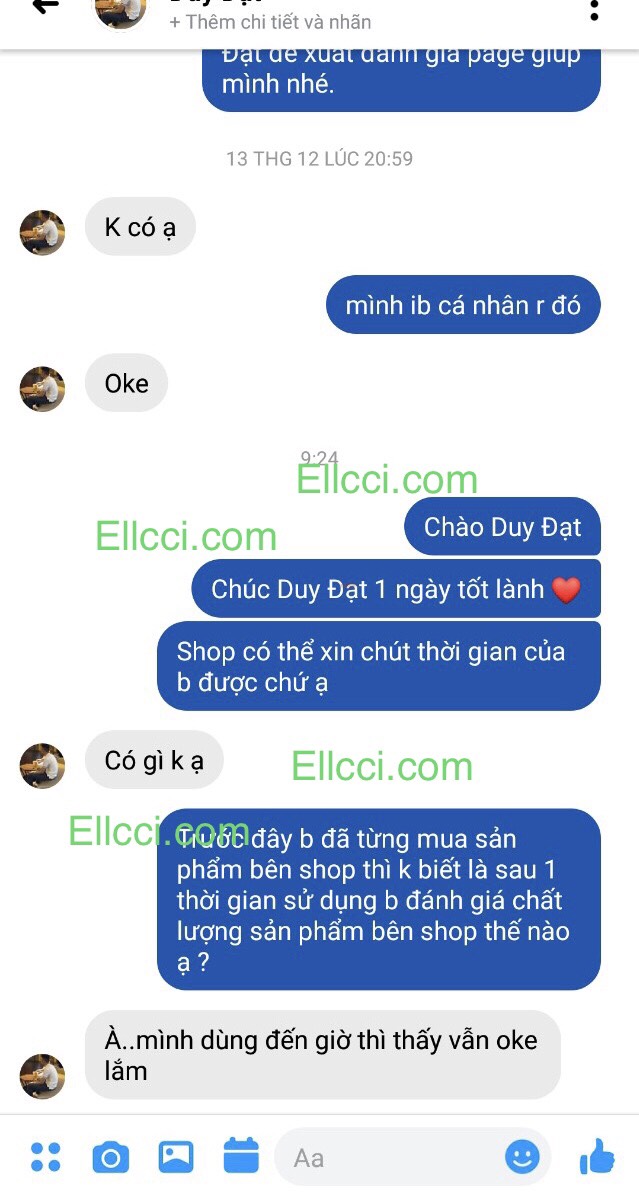Open Duy Đạt's avatar beside 'Oke'

43,389
